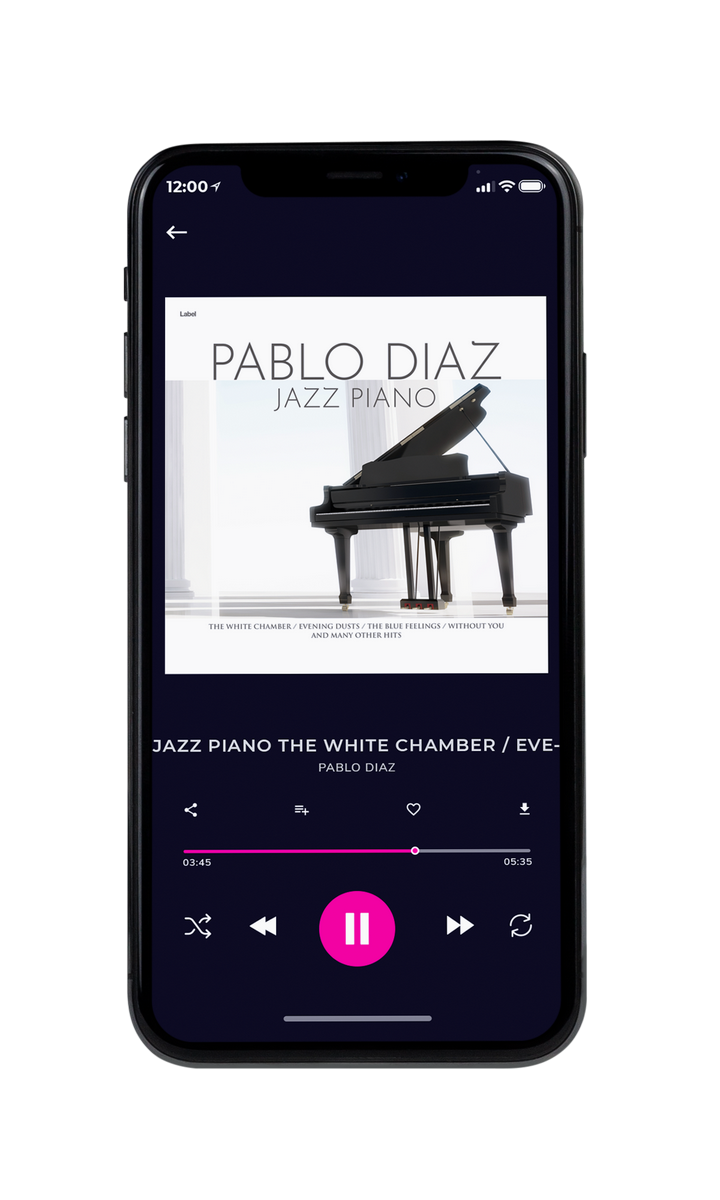Image resolution: width=720 pixels, height=1200 pixels.
Task: Download the current track
Action: (524, 809)
